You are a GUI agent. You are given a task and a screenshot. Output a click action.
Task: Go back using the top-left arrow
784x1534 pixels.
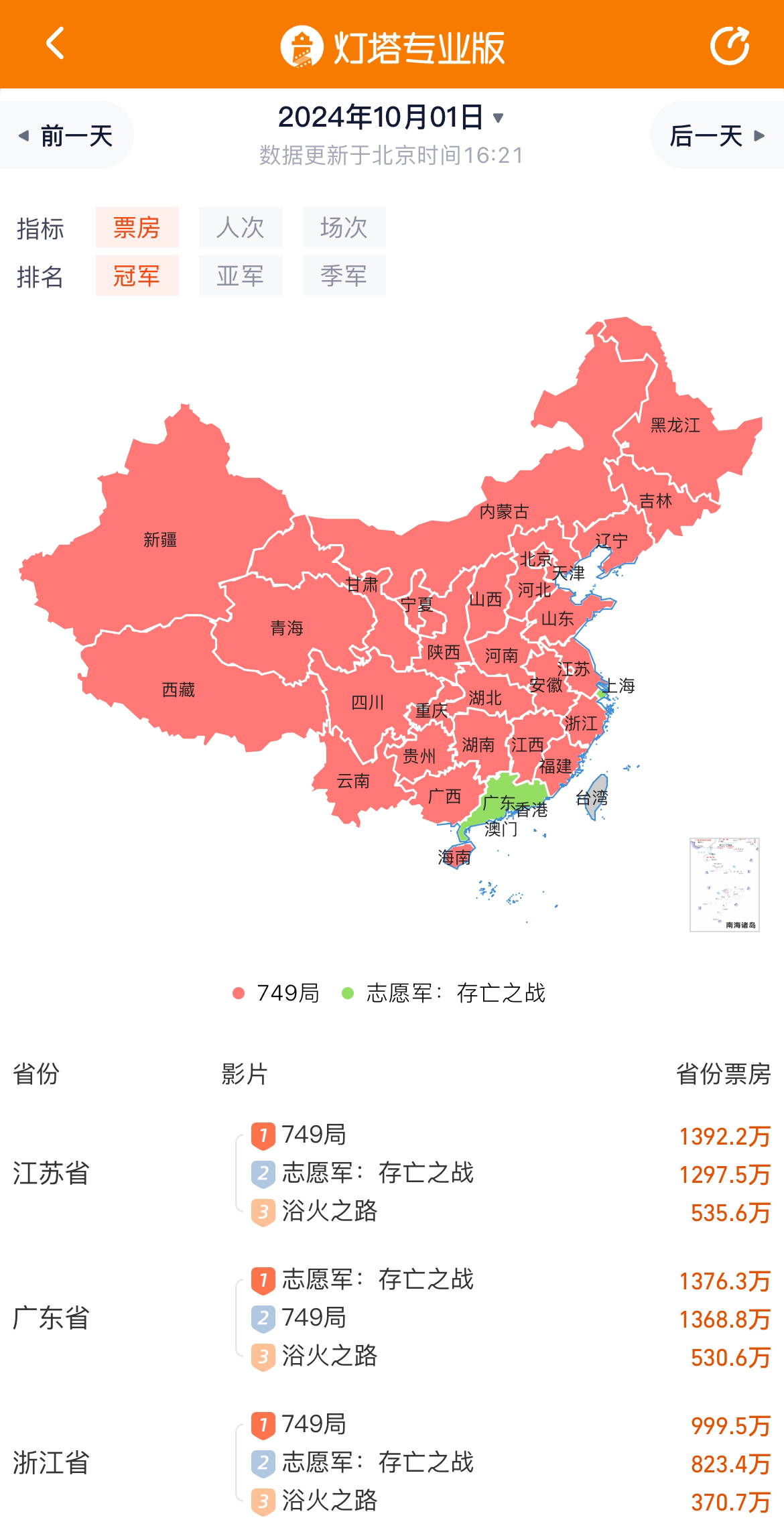(55, 44)
